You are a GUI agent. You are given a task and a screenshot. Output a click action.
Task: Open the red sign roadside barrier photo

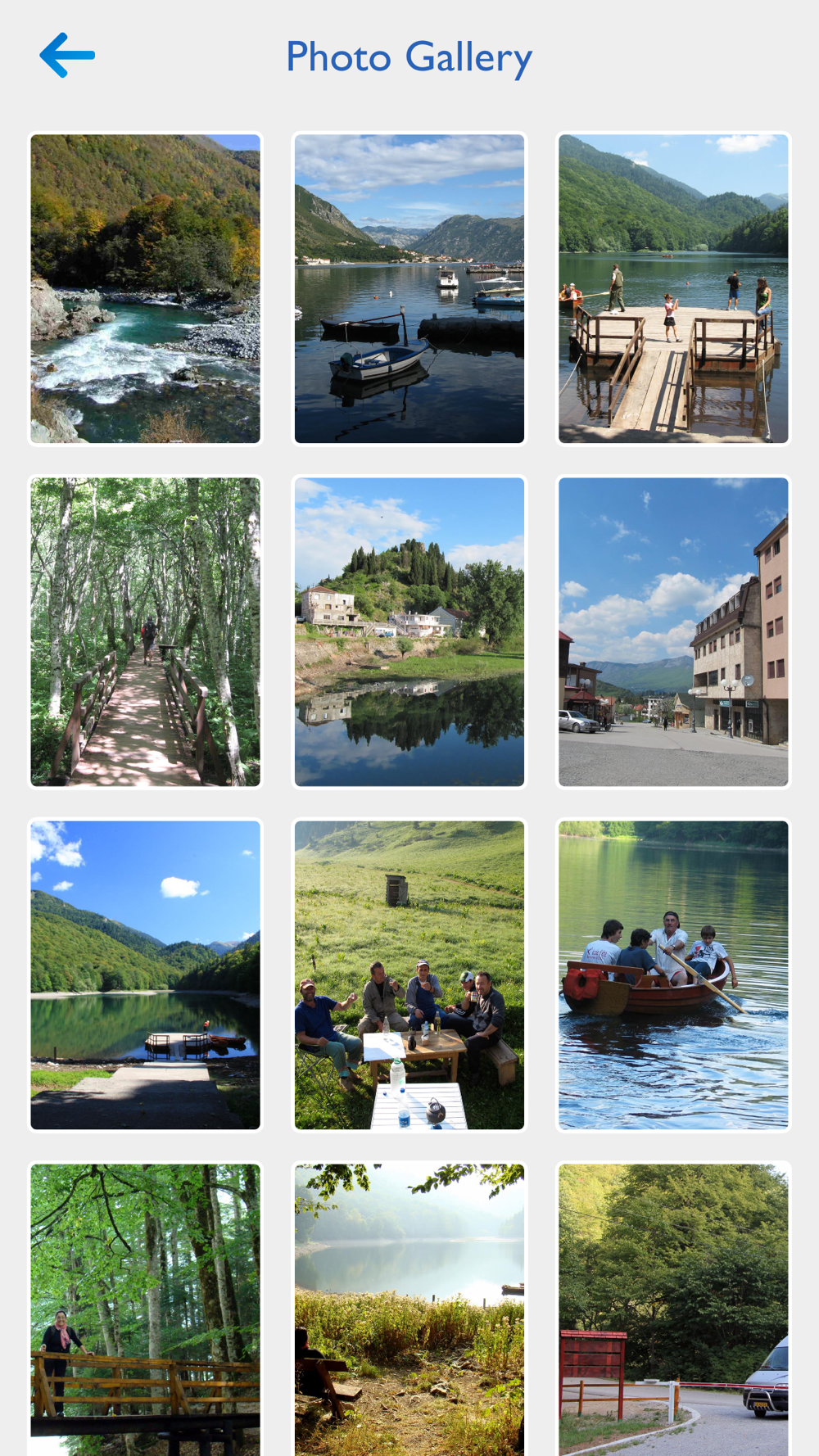pyautogui.click(x=673, y=1309)
